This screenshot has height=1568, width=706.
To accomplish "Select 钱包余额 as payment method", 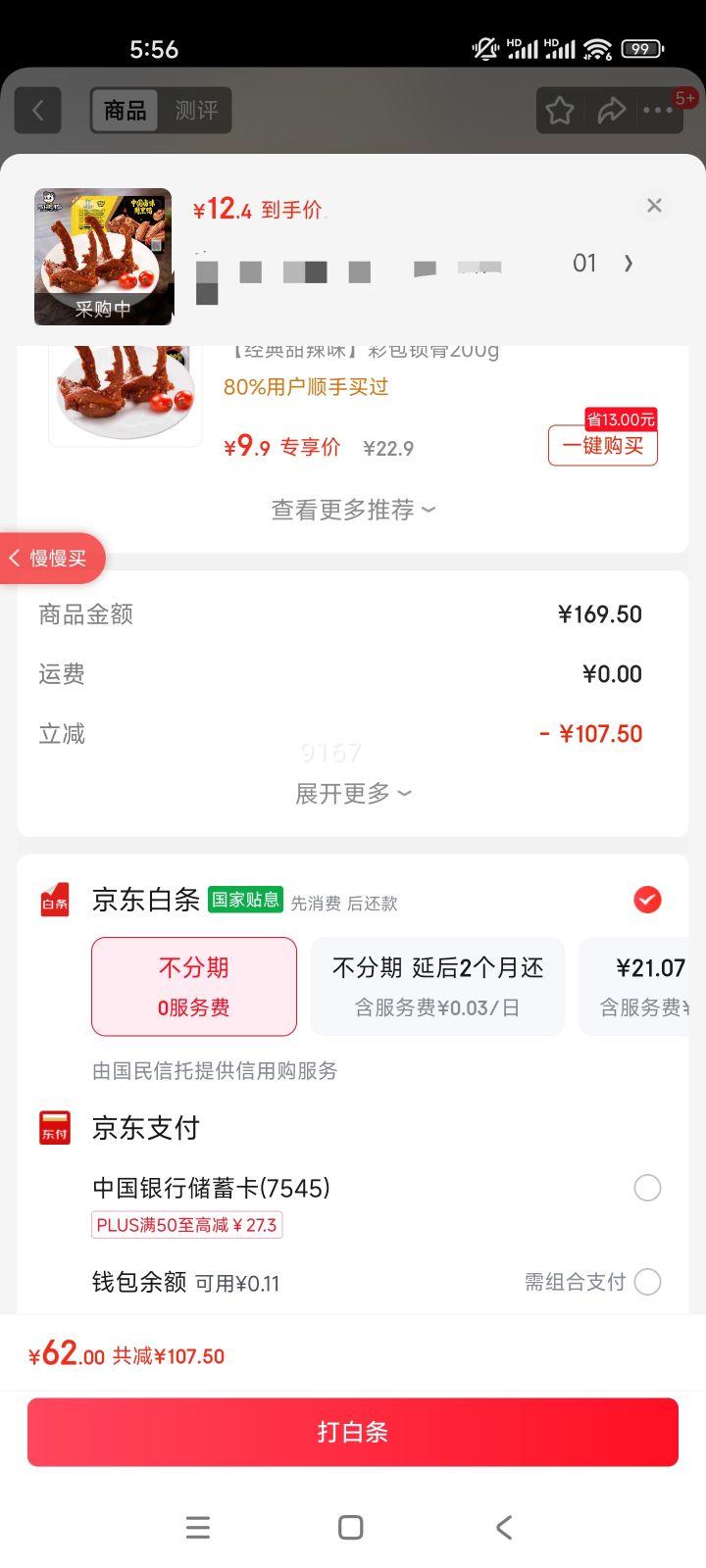I will click(647, 1282).
